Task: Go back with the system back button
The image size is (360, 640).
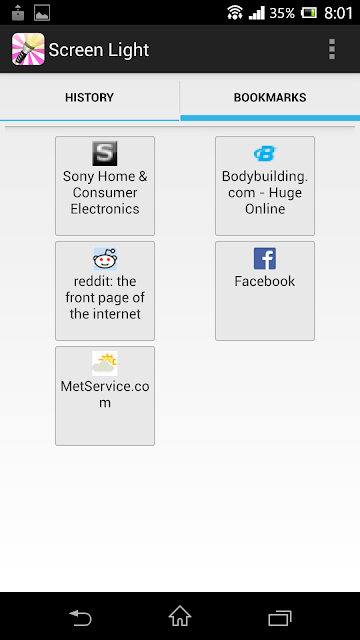Action: (x=80, y=617)
